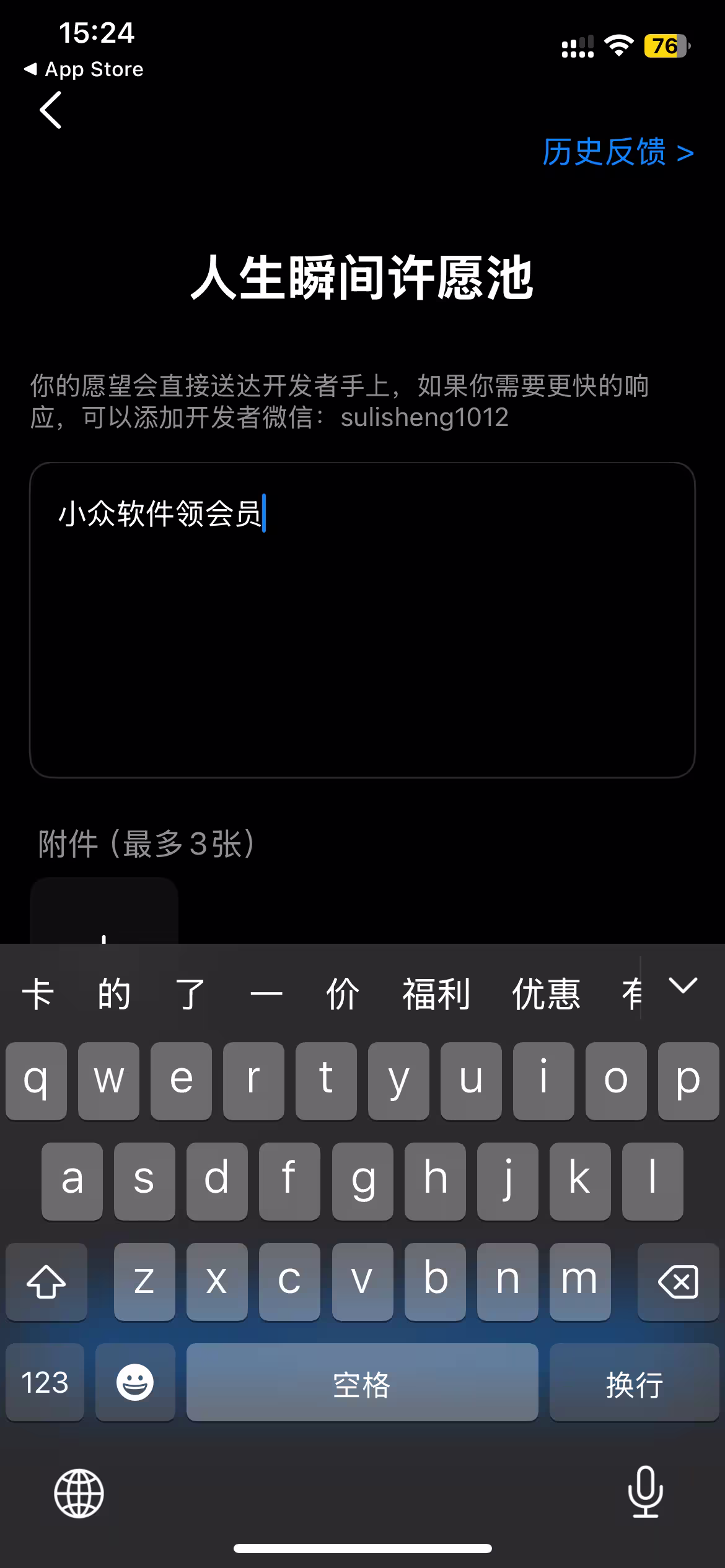Select the suggestion 优惠

tap(547, 994)
